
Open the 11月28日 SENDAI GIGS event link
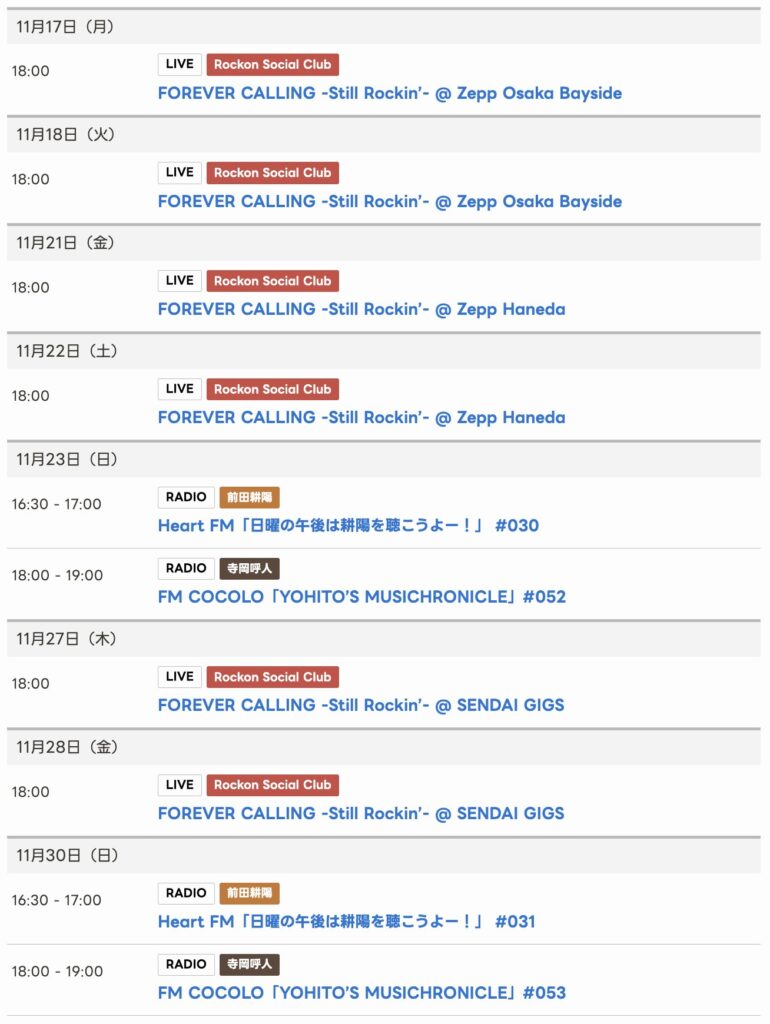click(x=360, y=813)
